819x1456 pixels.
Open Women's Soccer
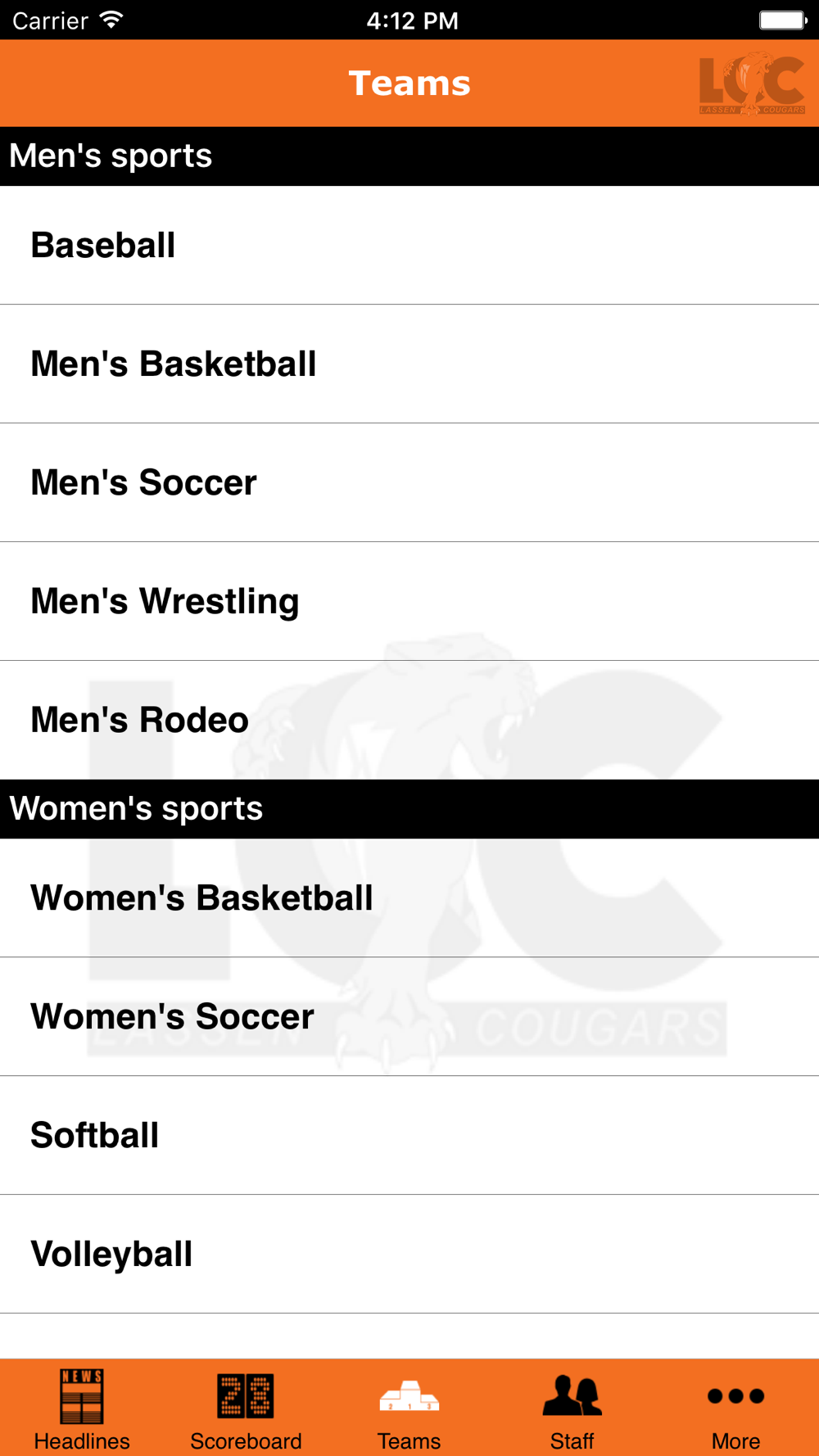coord(409,1016)
